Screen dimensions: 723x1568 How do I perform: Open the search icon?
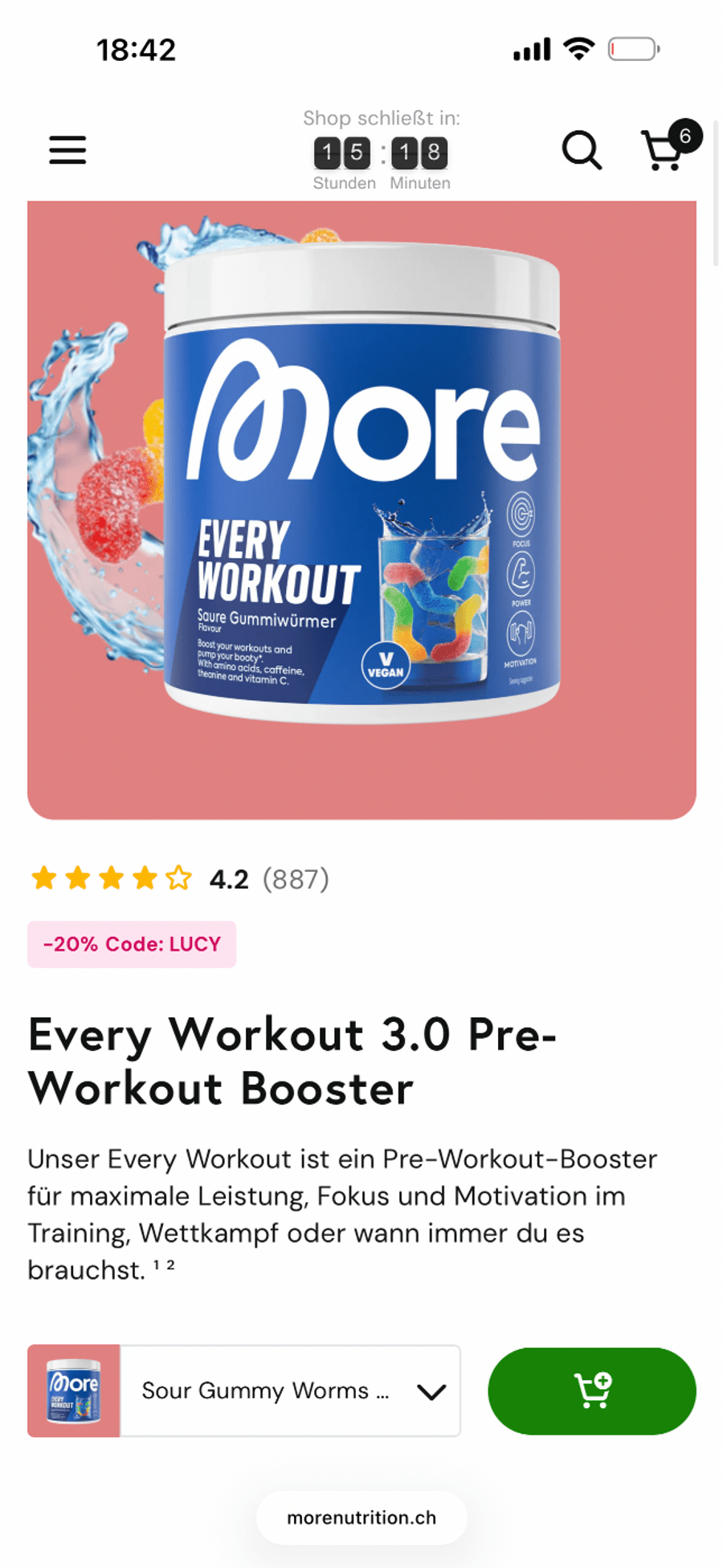pyautogui.click(x=582, y=150)
